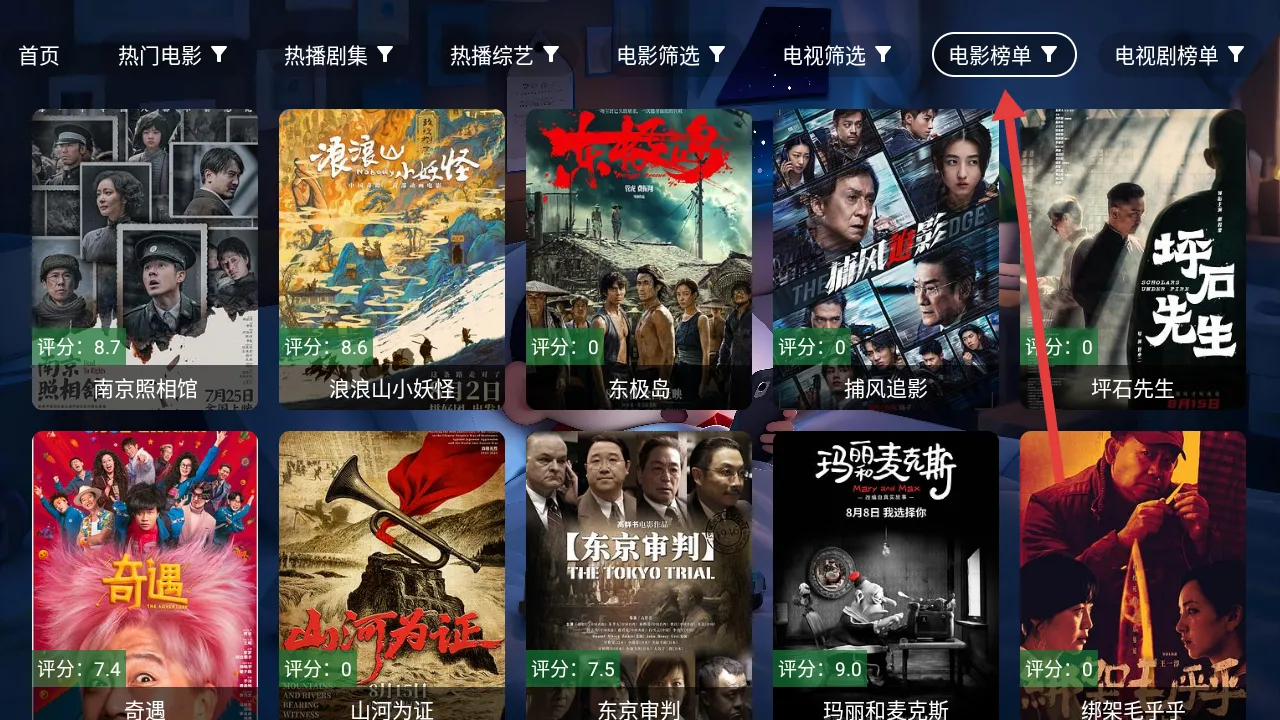Open the 电视筛选 tab

point(836,55)
